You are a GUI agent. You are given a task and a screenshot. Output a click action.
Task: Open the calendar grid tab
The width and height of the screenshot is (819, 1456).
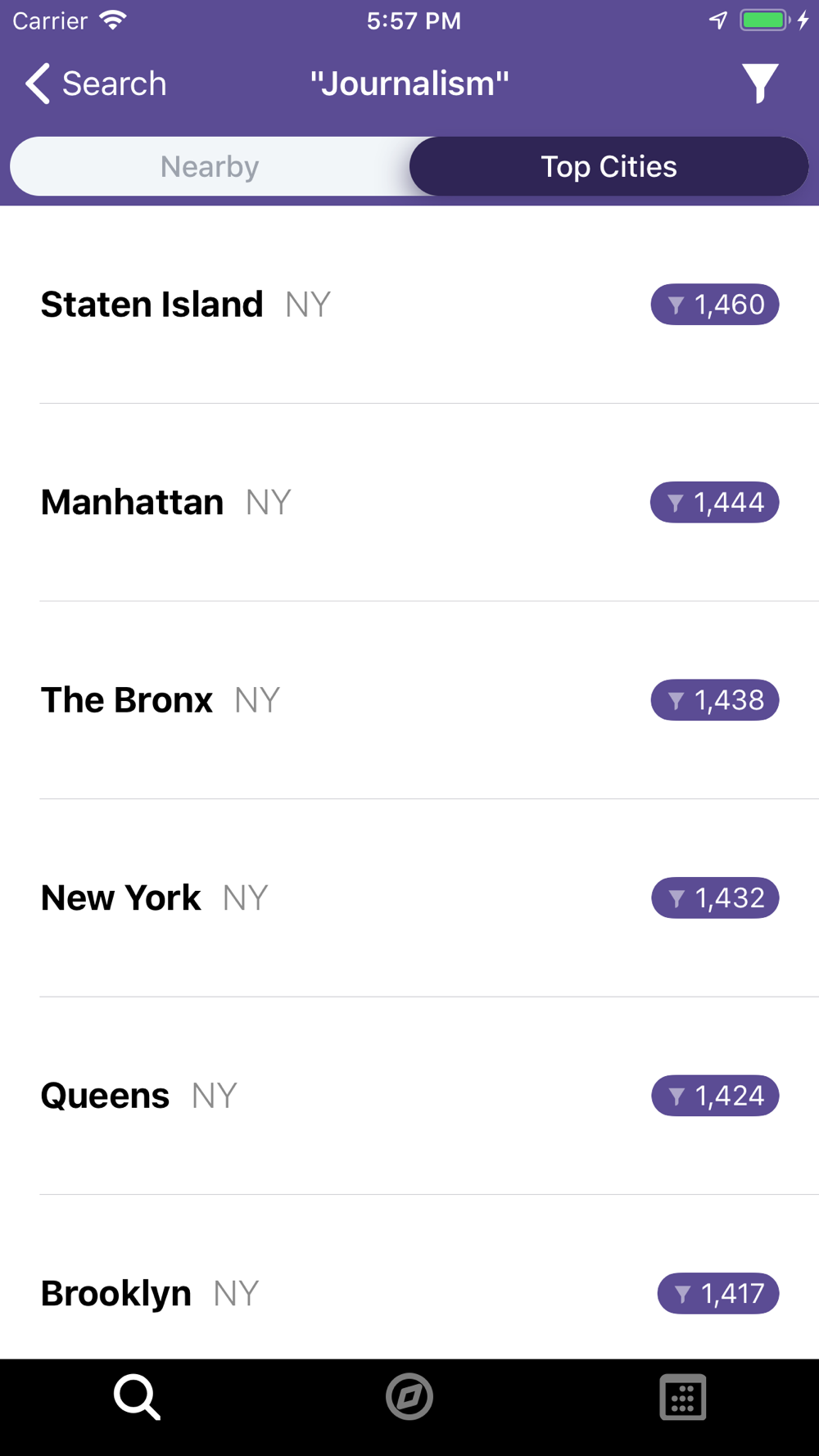683,1397
